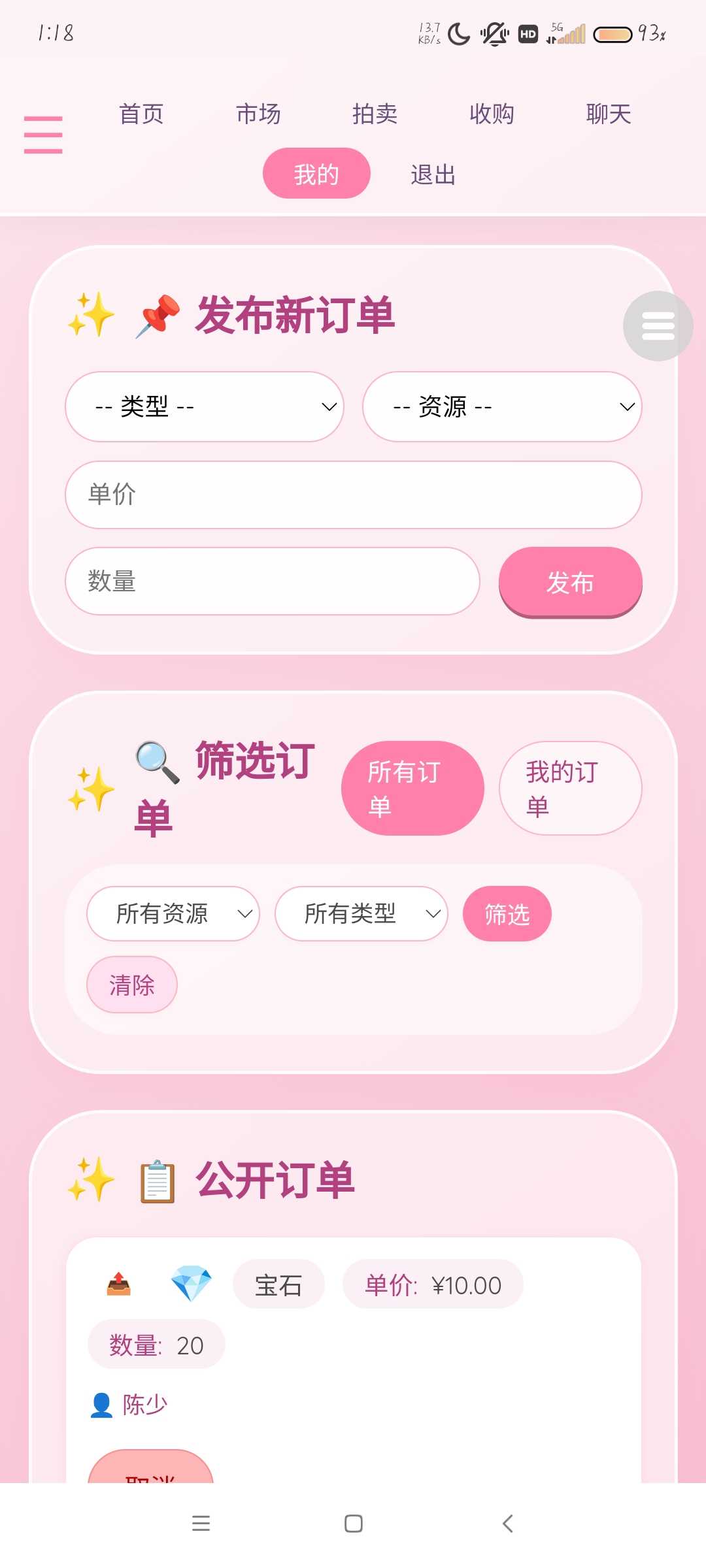Go to the 首页 page

pyautogui.click(x=141, y=114)
